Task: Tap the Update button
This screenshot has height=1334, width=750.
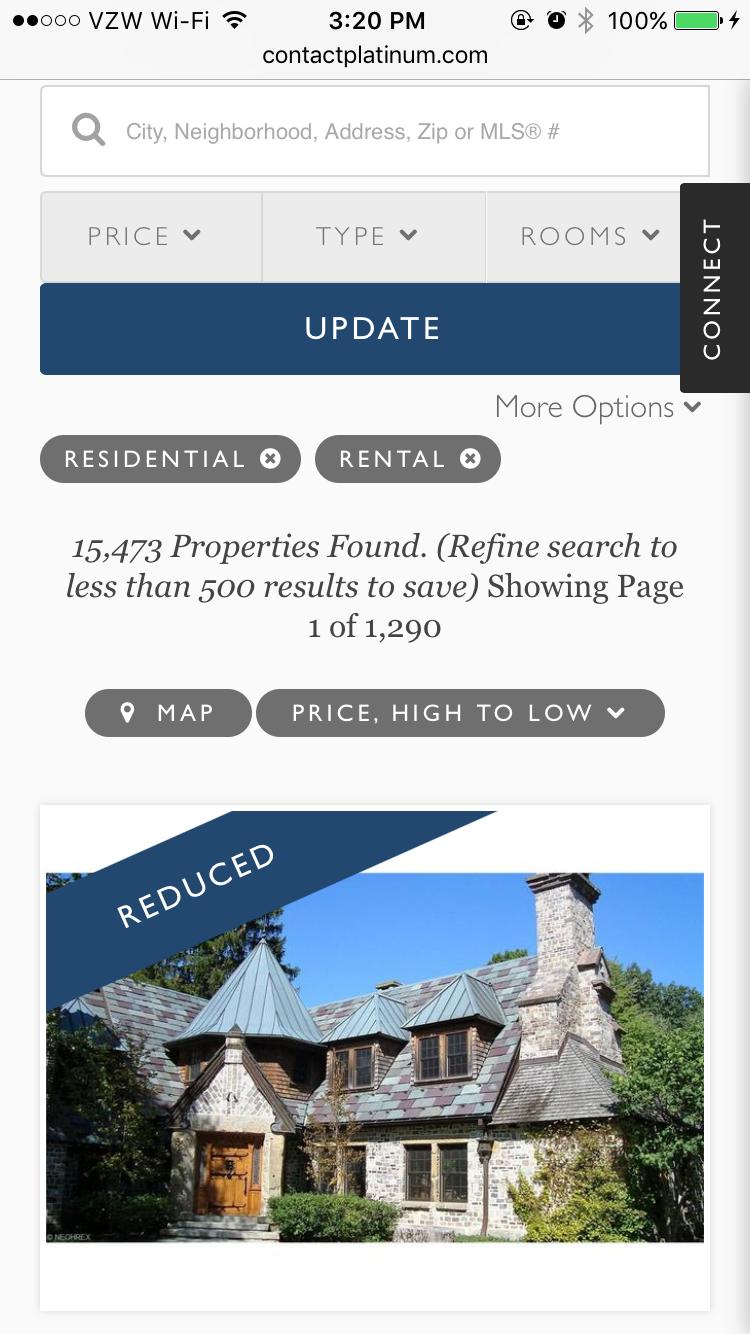Action: point(372,329)
